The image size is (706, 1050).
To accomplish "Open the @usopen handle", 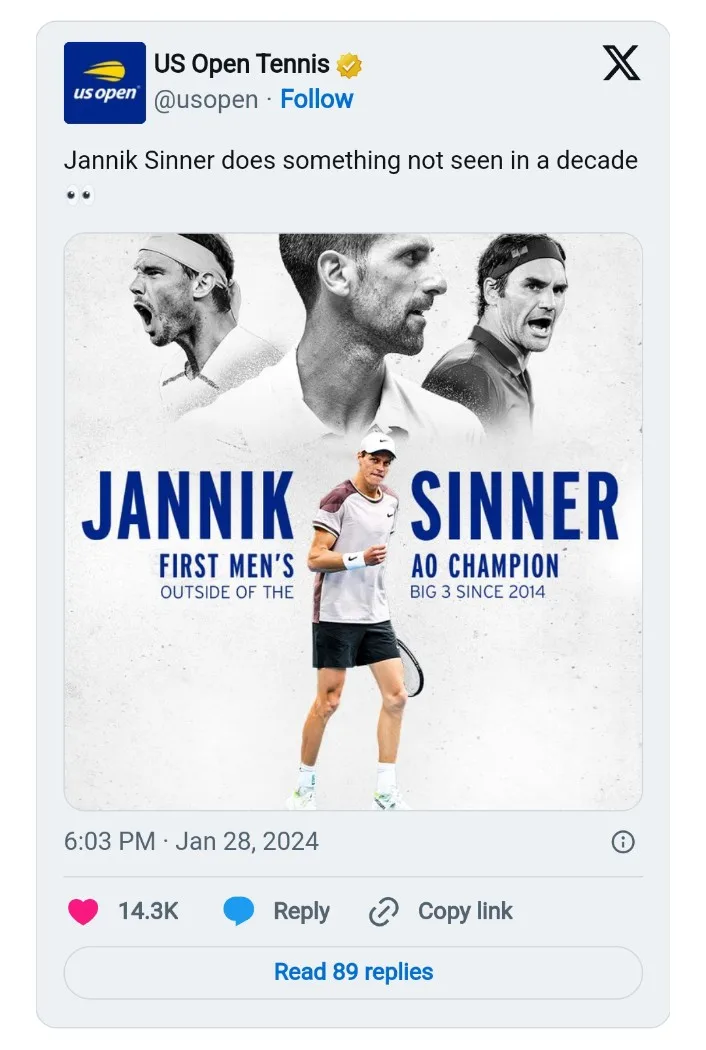I will point(205,100).
